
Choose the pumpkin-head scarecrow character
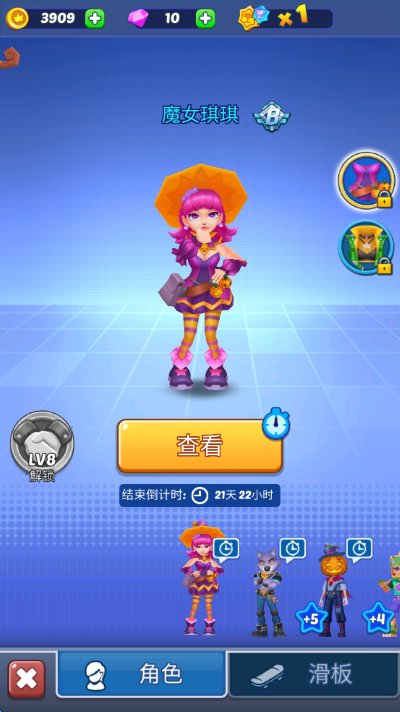click(334, 589)
